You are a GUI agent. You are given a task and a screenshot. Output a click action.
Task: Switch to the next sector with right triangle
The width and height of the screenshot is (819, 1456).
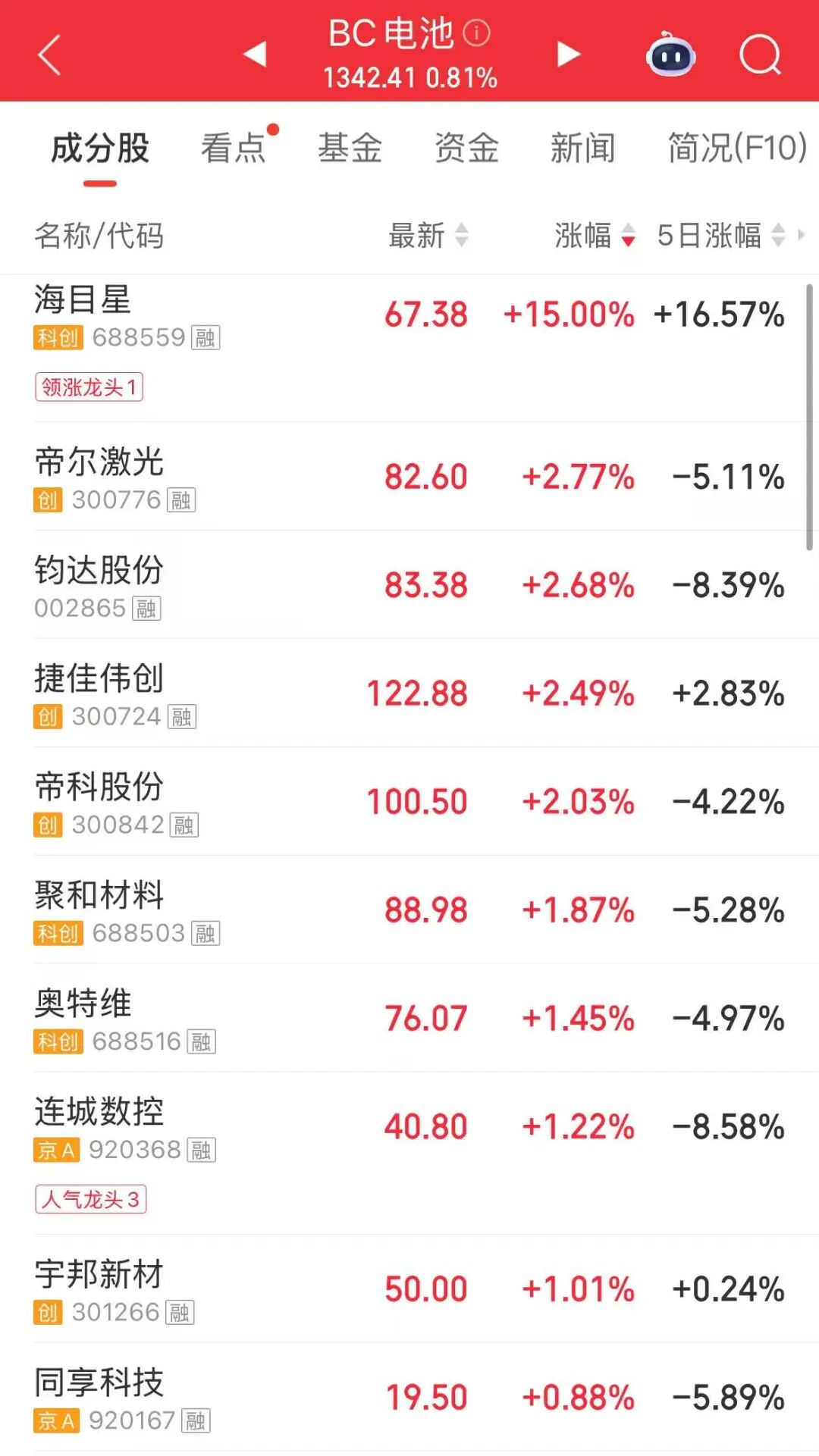(568, 54)
